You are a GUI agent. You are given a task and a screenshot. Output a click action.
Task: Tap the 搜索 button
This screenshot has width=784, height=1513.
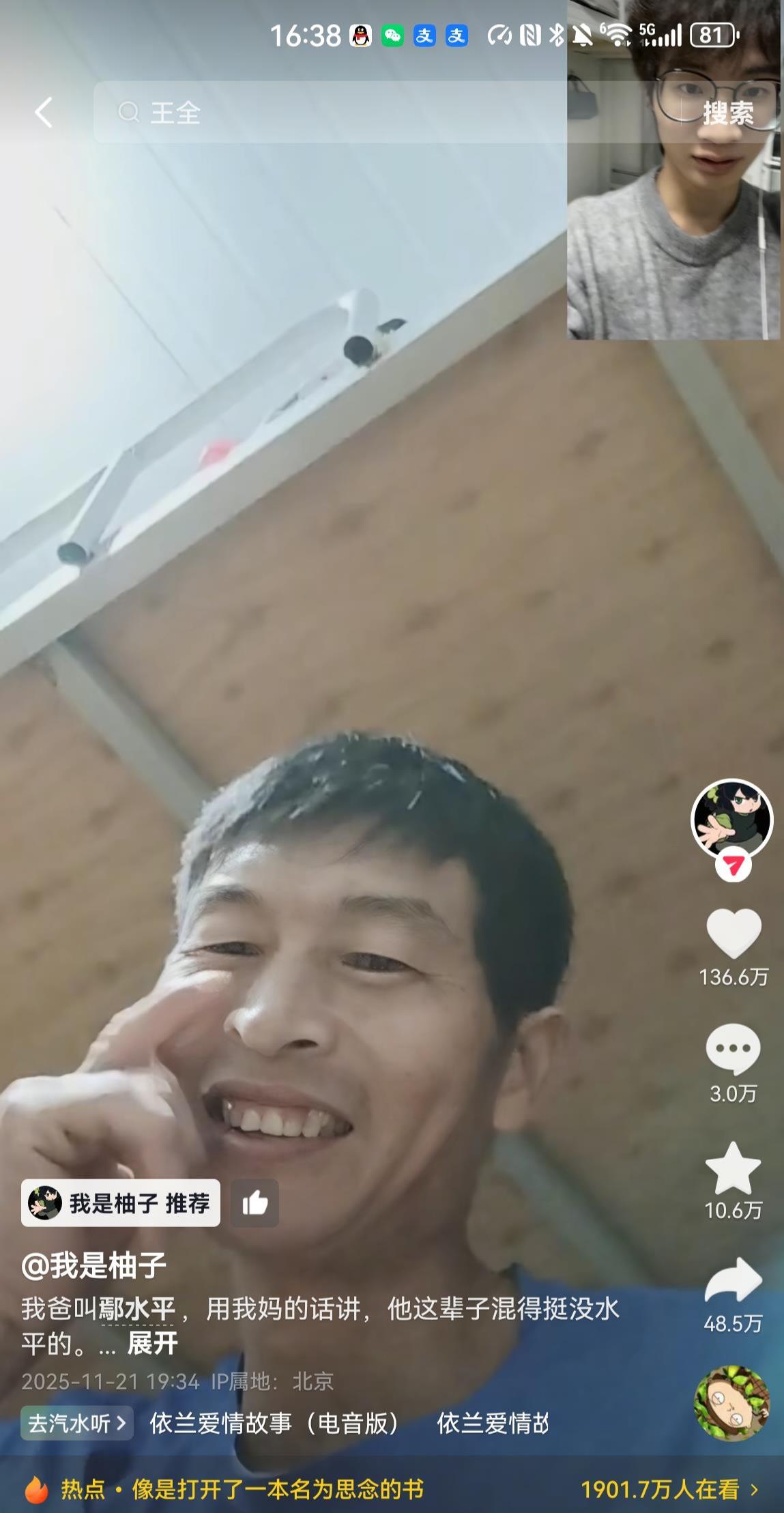pos(727,113)
